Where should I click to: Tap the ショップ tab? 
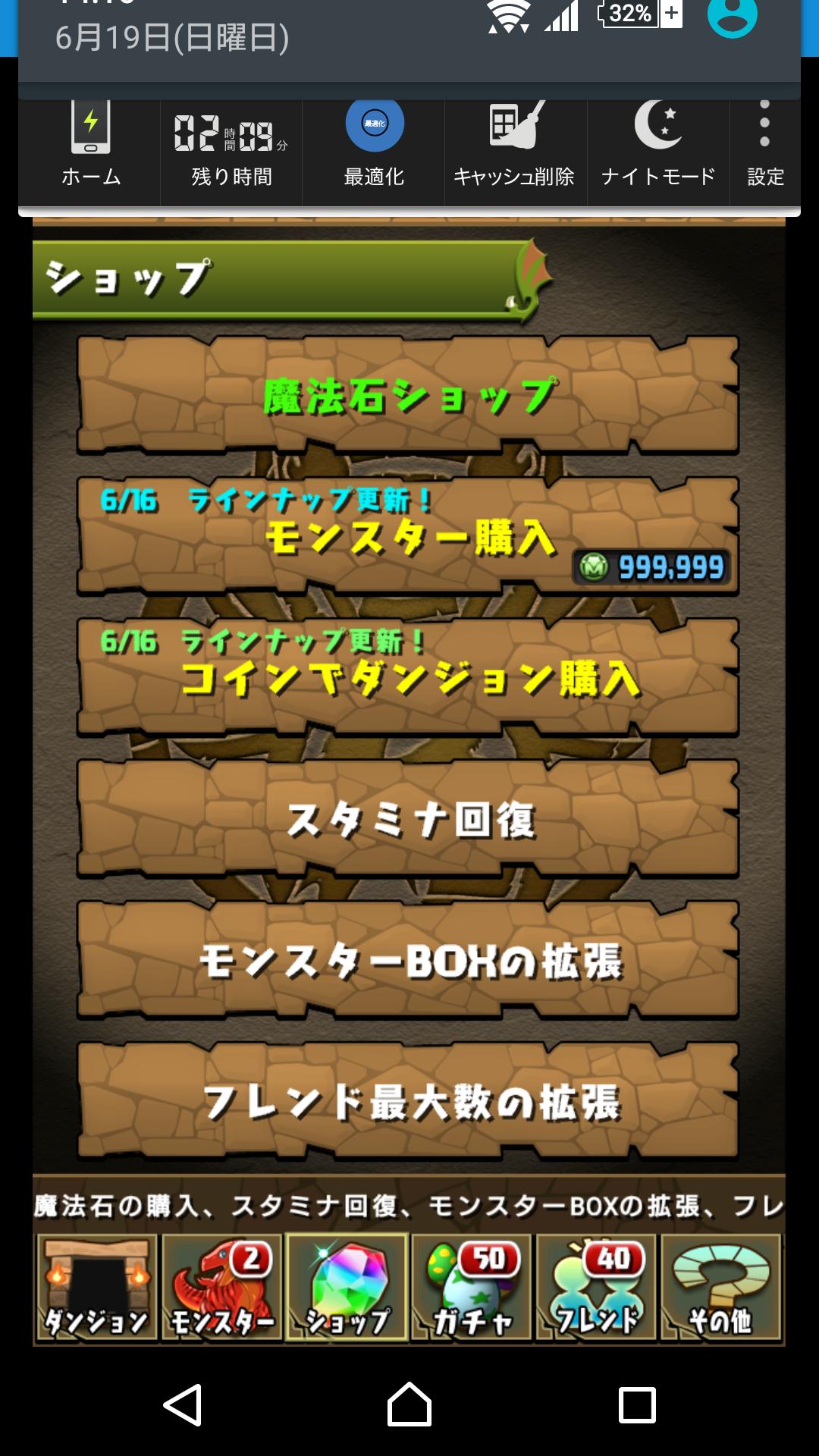[x=347, y=1288]
